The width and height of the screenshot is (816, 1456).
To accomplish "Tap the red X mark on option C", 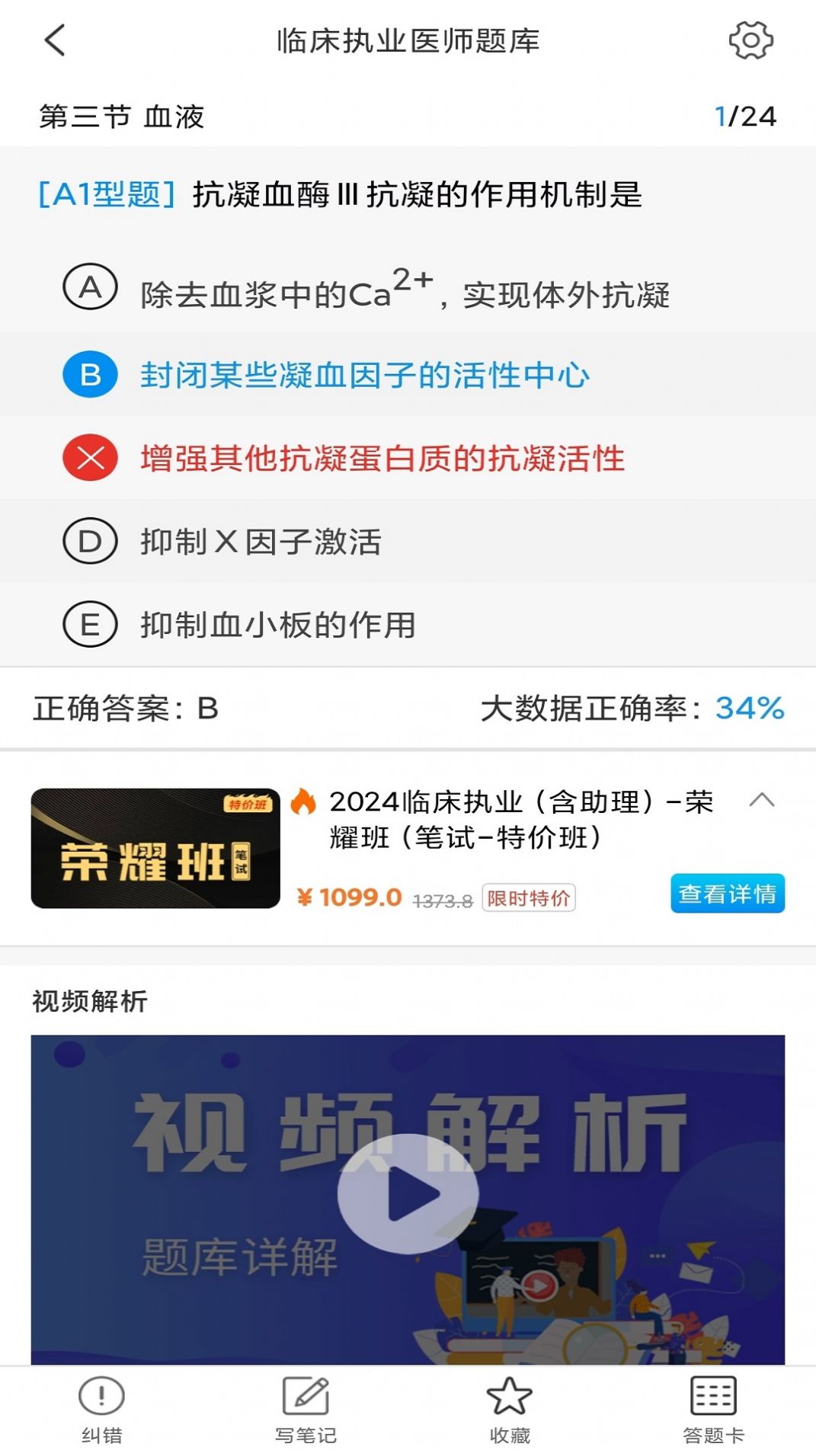I will click(x=91, y=457).
